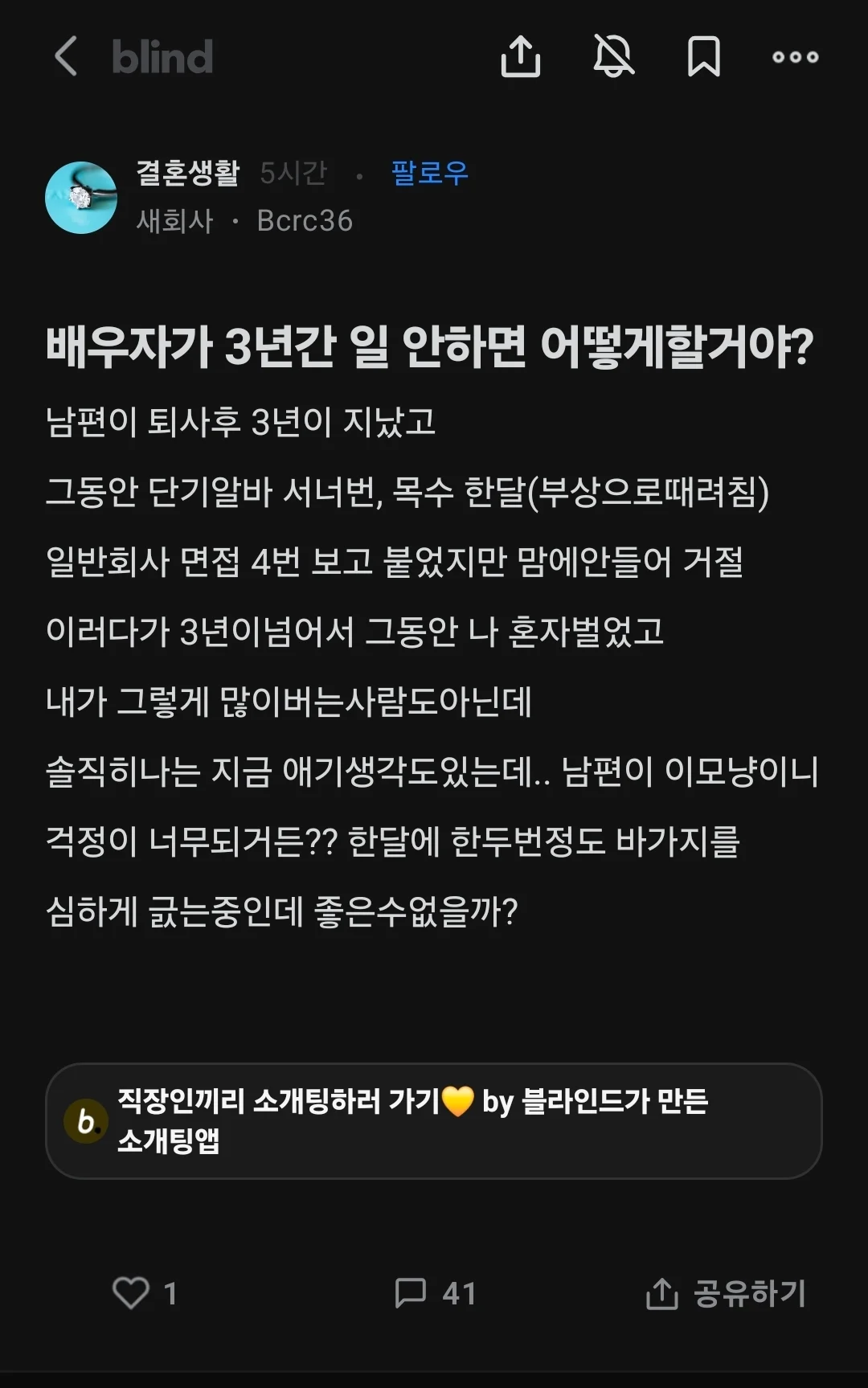Go back using the arrow icon
This screenshot has width=868, height=1388.
pos(66,57)
